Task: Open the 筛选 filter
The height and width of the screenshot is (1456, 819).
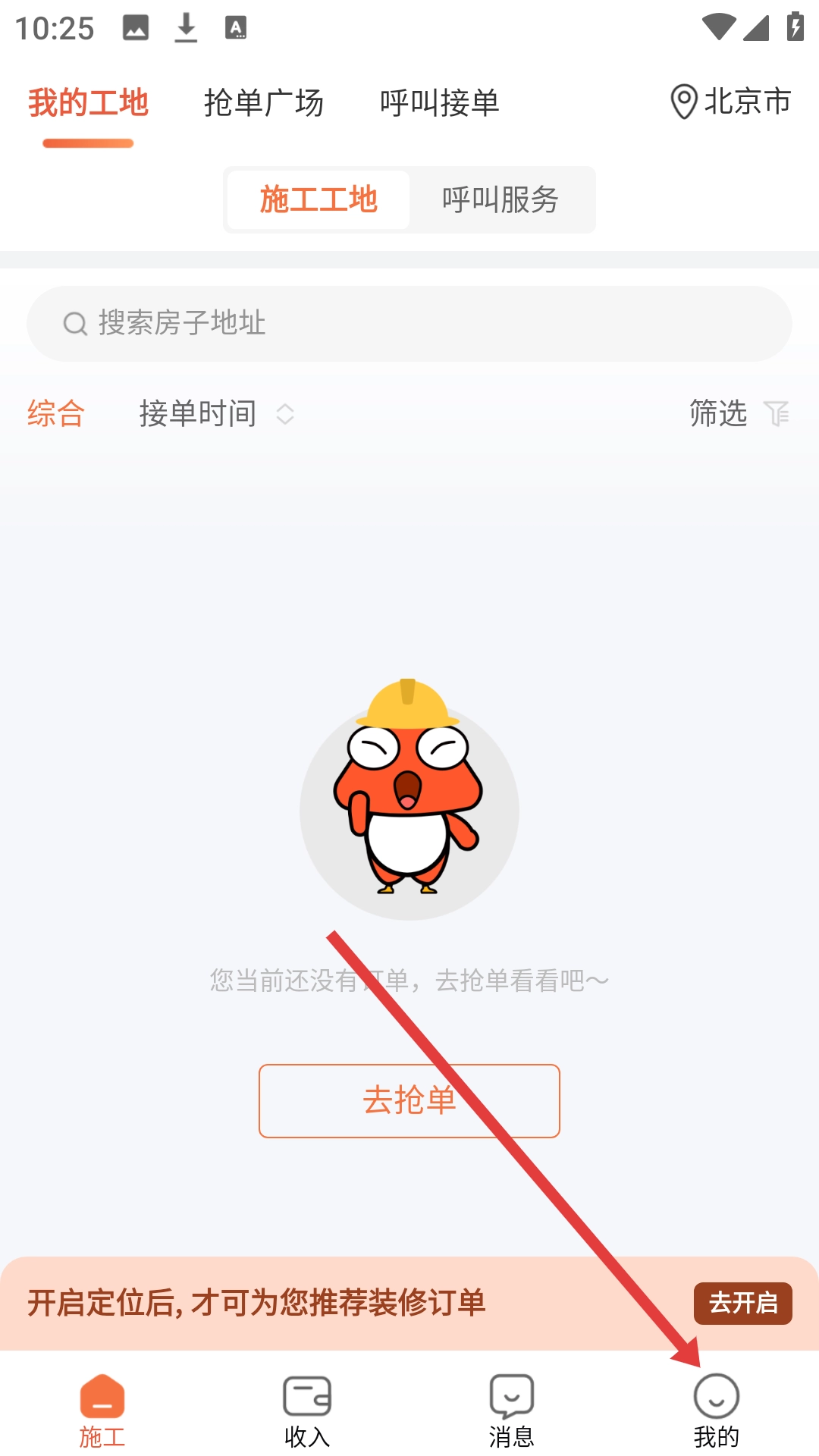Action: [x=738, y=414]
